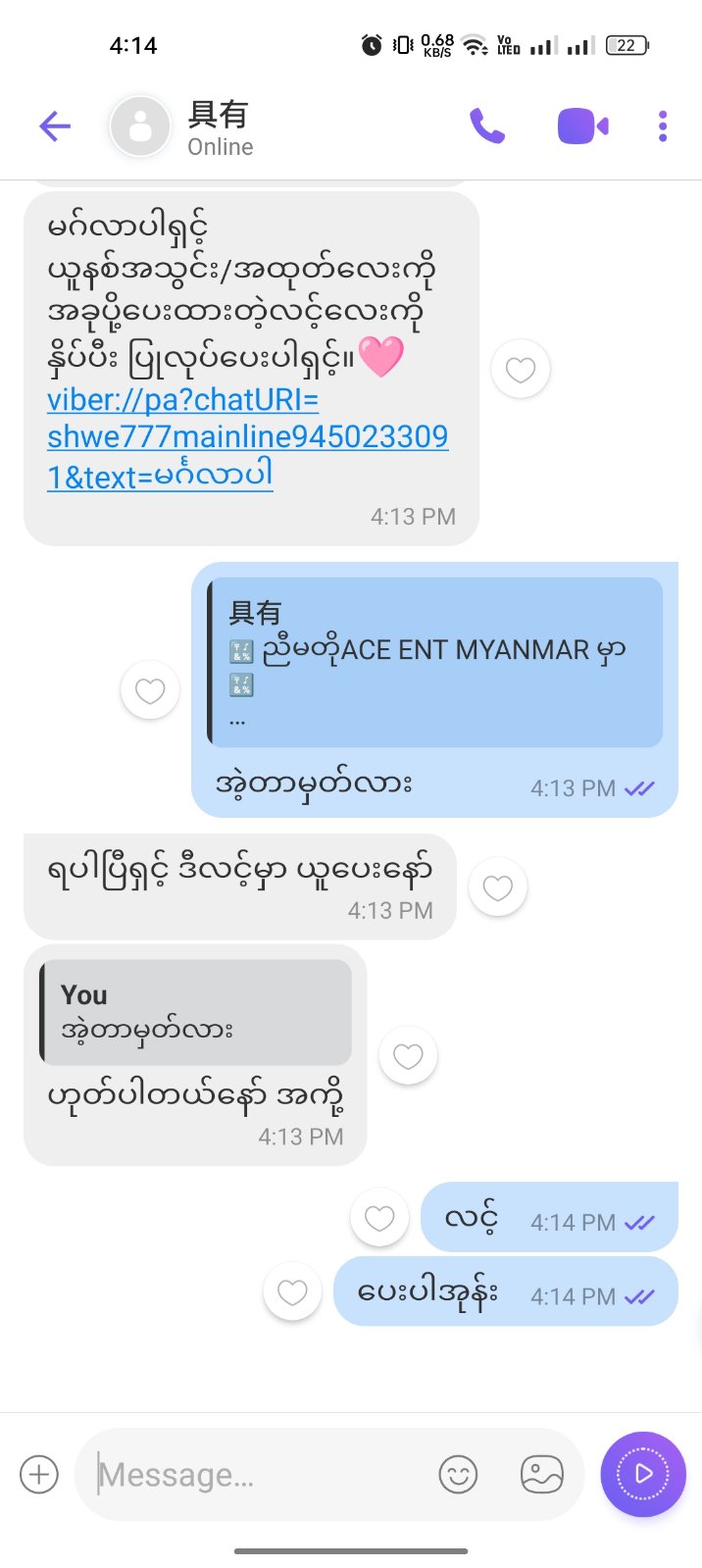Viewport: 702px width, 1568px height.
Task: Like the message containing the viber link
Action: click(520, 370)
